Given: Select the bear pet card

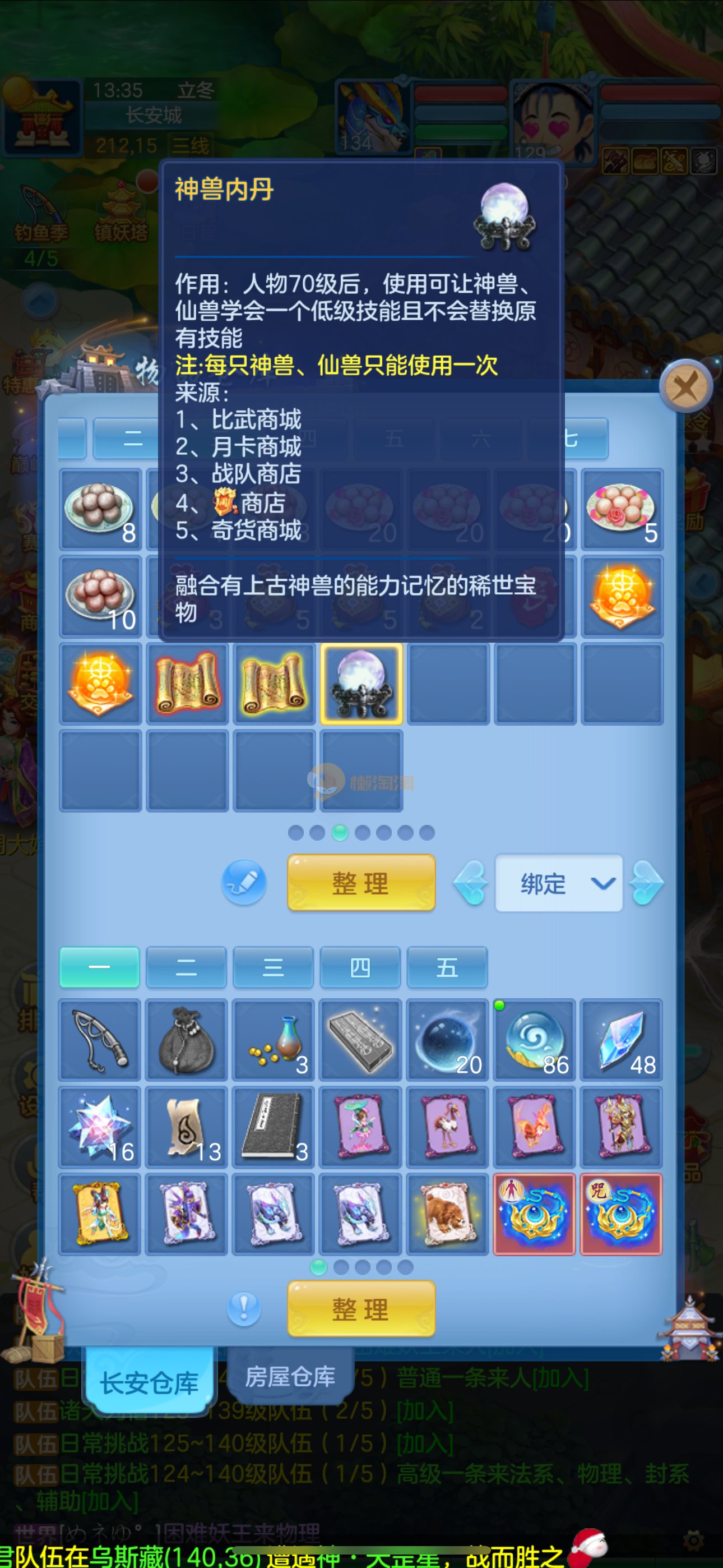Looking at the screenshot, I should tap(447, 1214).
